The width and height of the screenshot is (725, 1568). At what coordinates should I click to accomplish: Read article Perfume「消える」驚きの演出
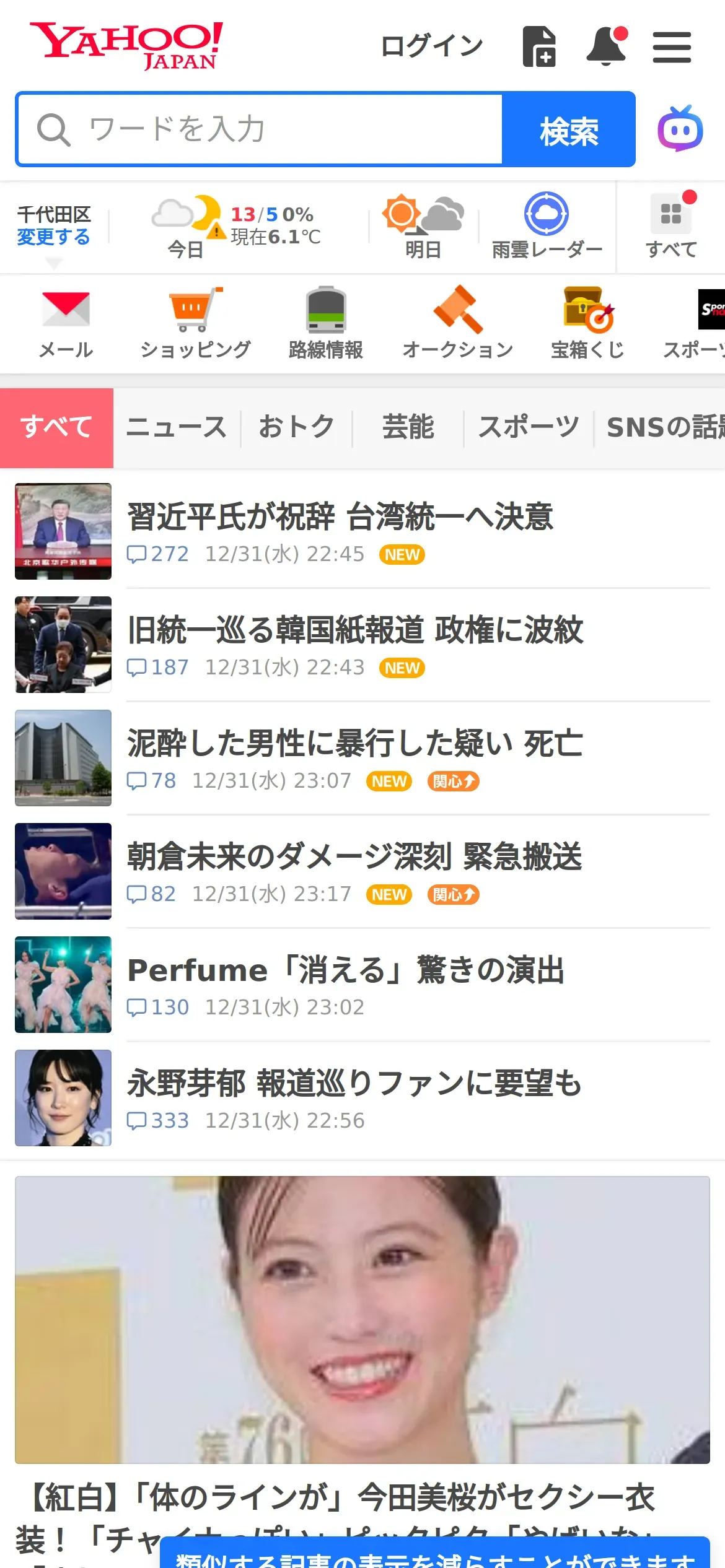(x=346, y=970)
